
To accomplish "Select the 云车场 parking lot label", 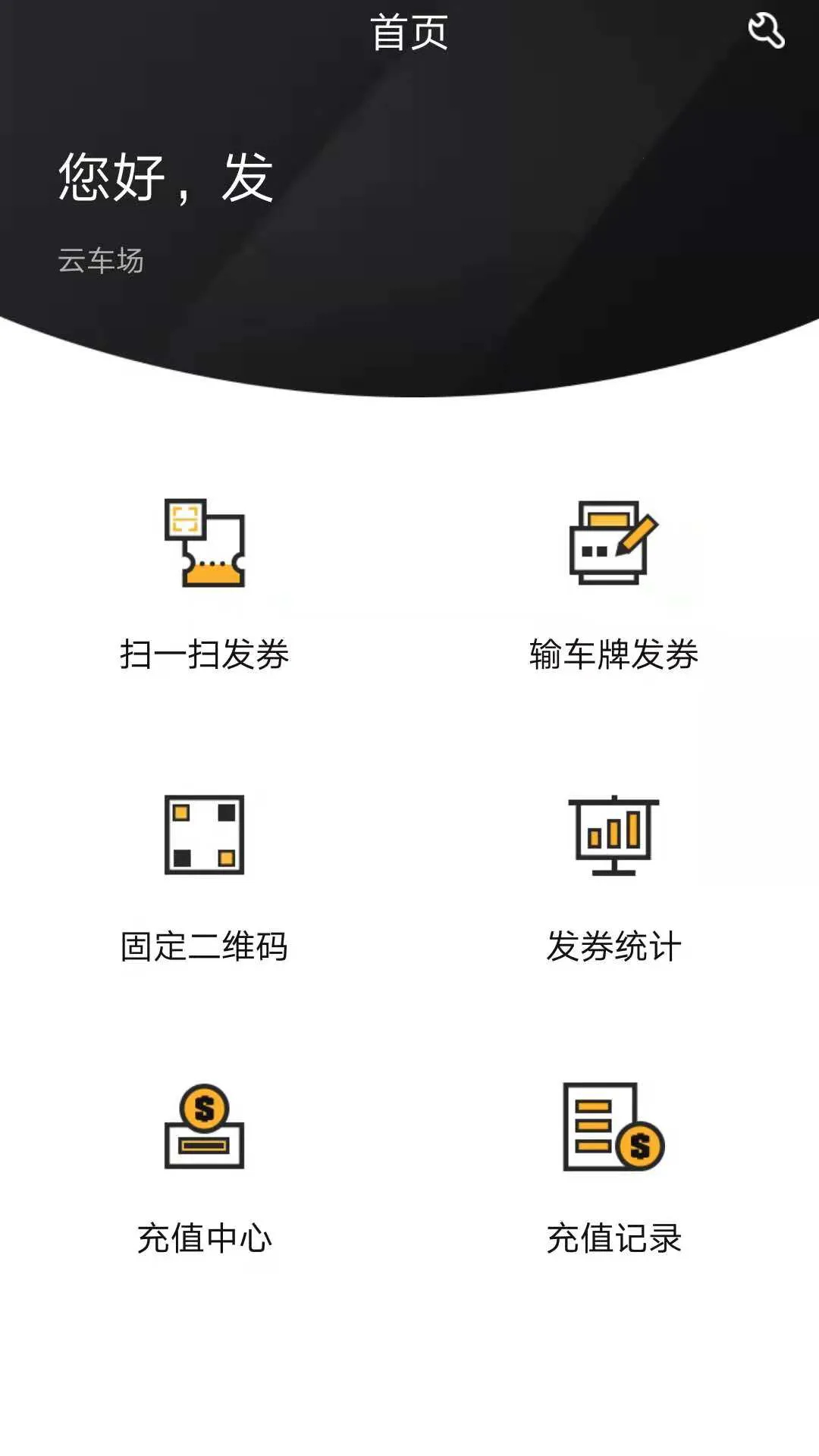I will (102, 262).
